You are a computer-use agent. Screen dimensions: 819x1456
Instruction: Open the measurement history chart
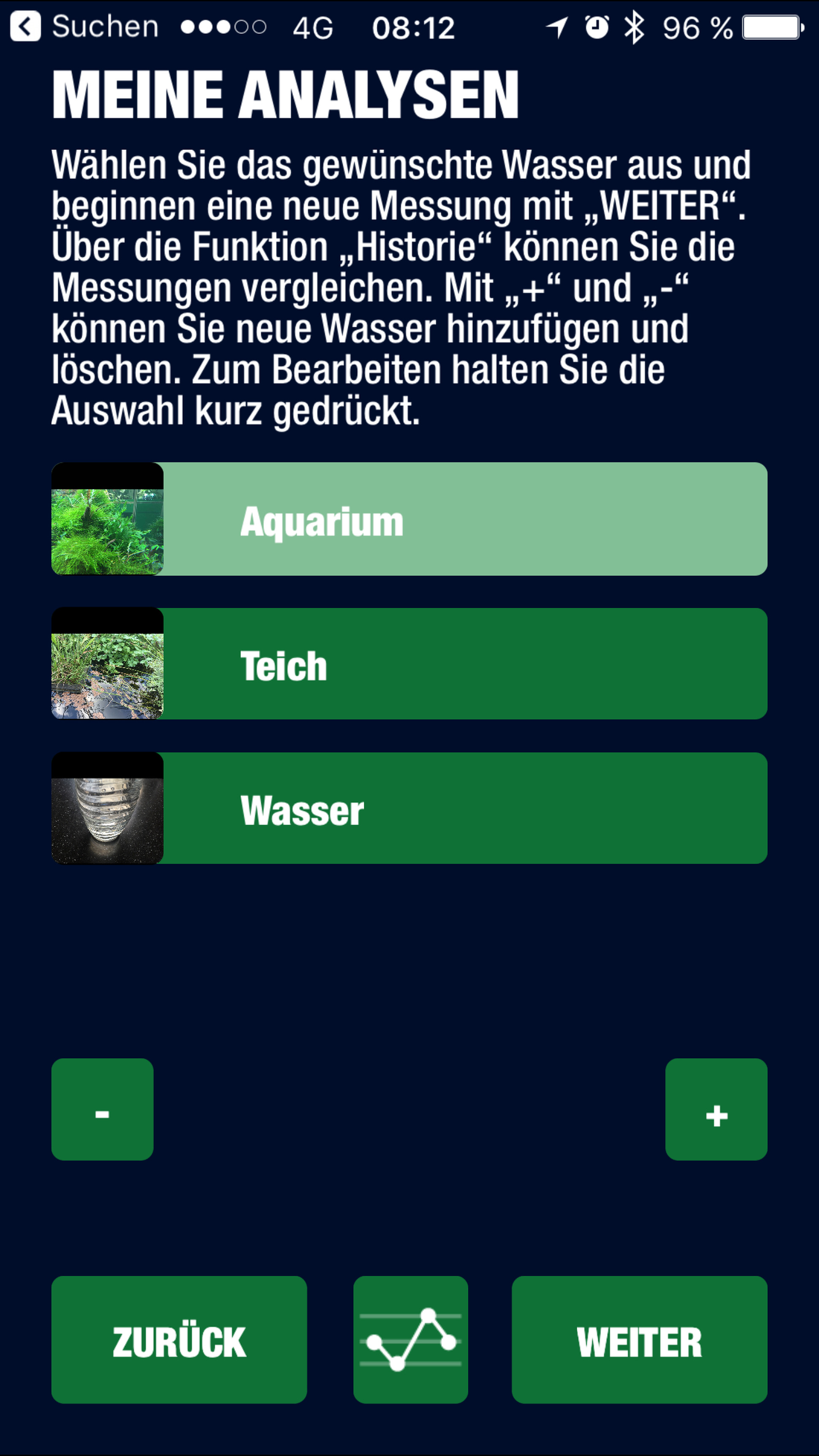410,1339
